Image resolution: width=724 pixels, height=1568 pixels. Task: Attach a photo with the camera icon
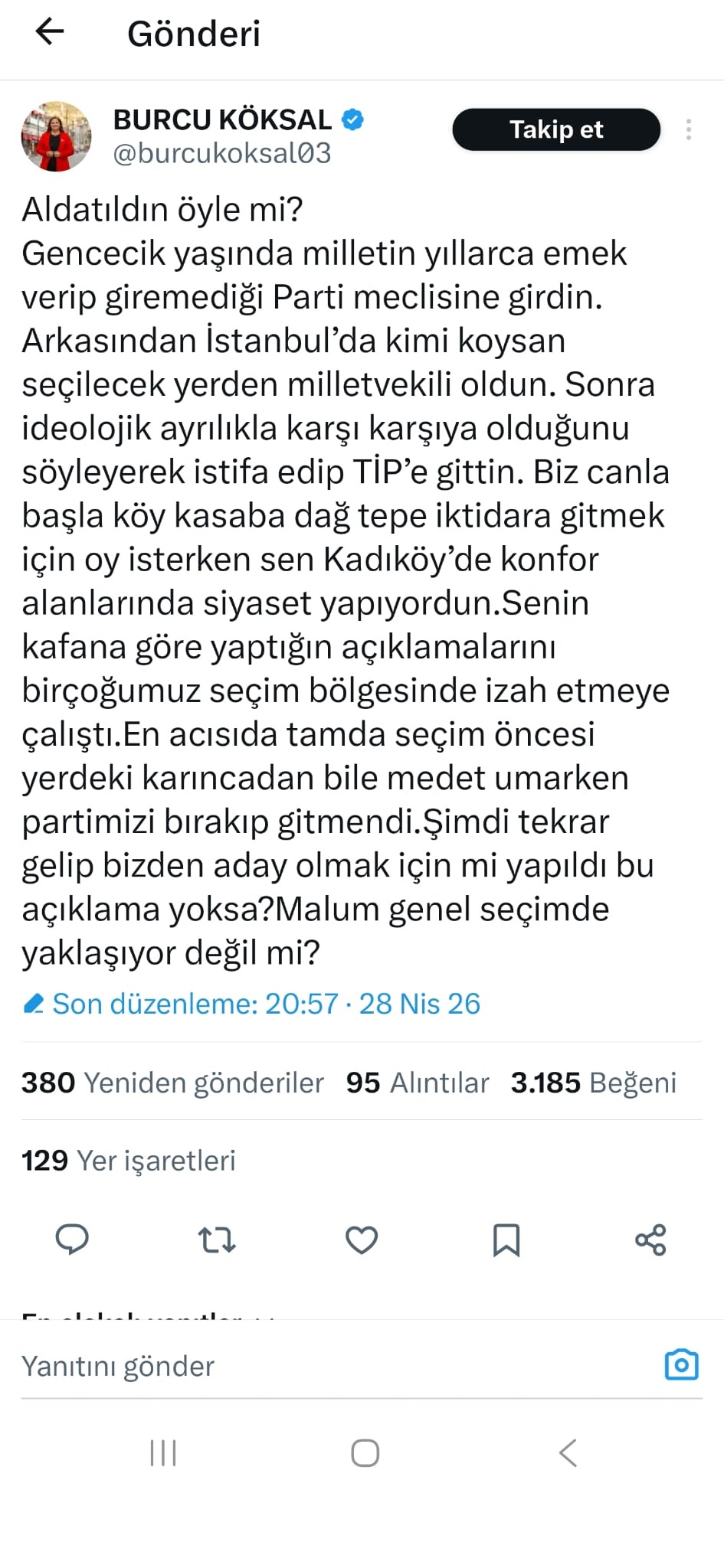point(681,1364)
